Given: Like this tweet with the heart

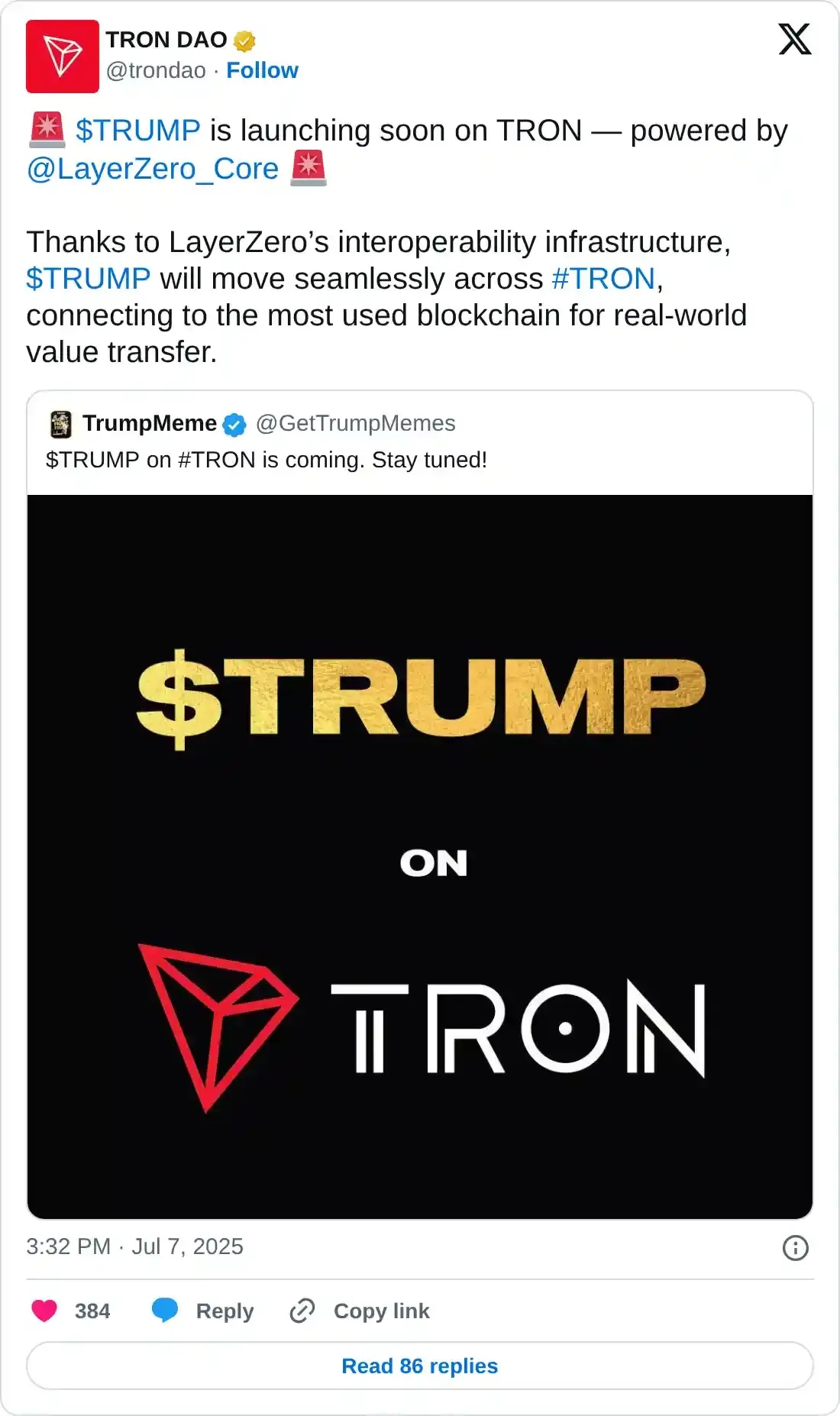Looking at the screenshot, I should coord(45,1311).
